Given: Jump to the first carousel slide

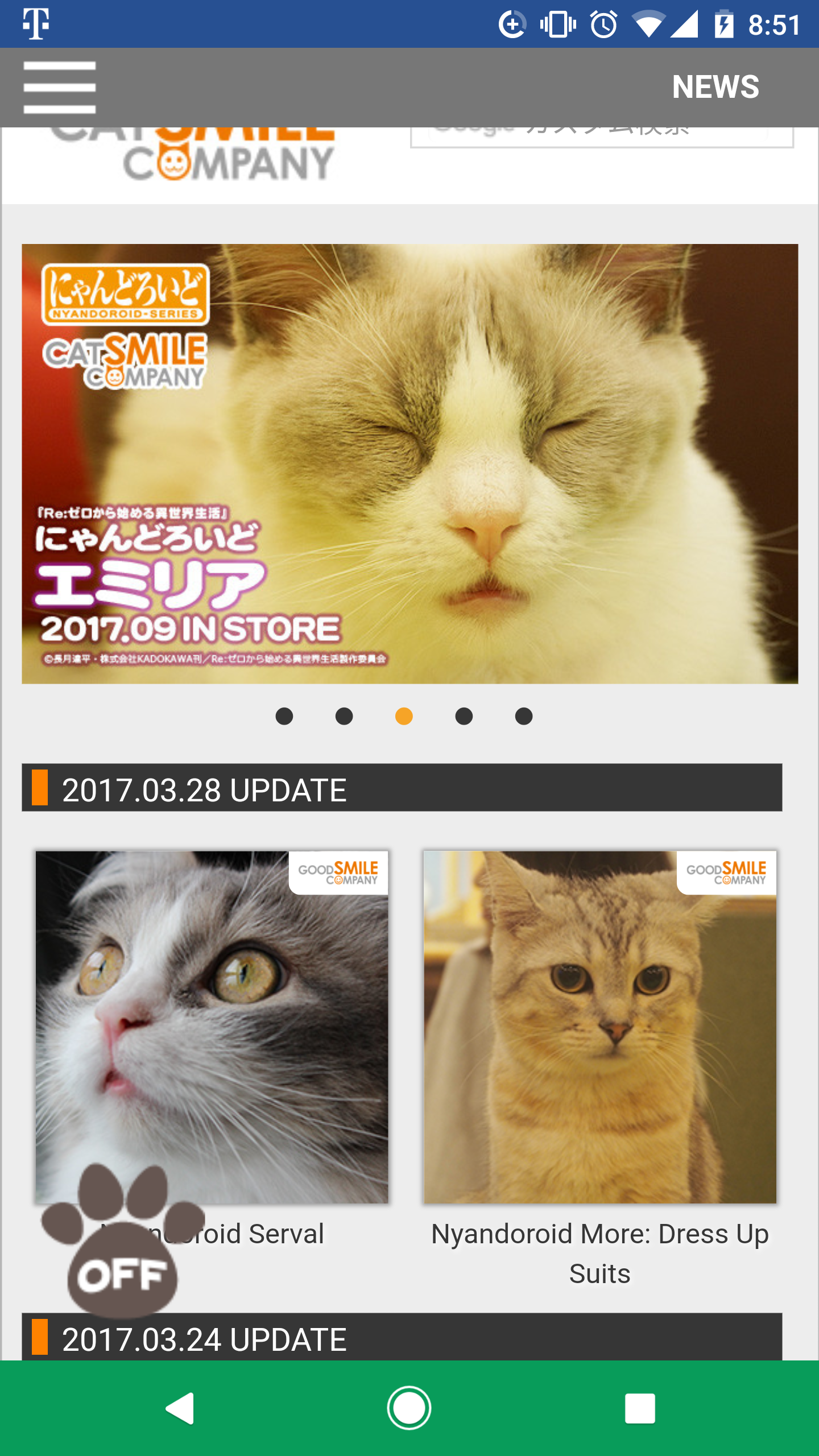Looking at the screenshot, I should pyautogui.click(x=284, y=716).
